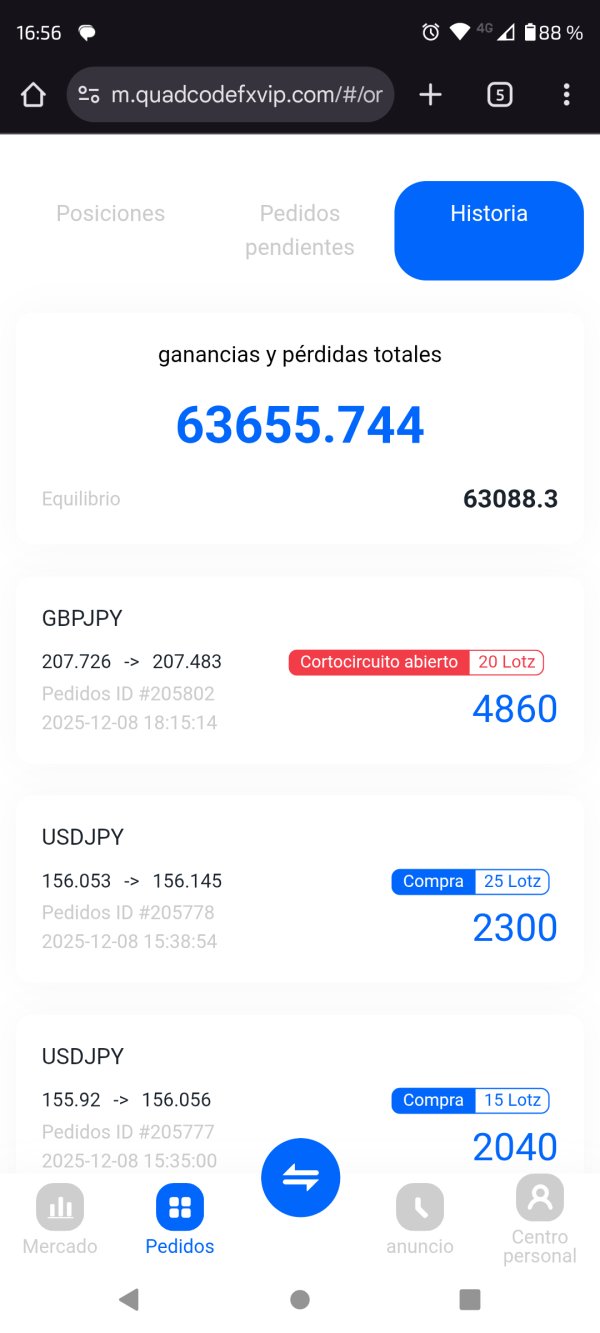Open the anuncio section

tap(420, 1220)
